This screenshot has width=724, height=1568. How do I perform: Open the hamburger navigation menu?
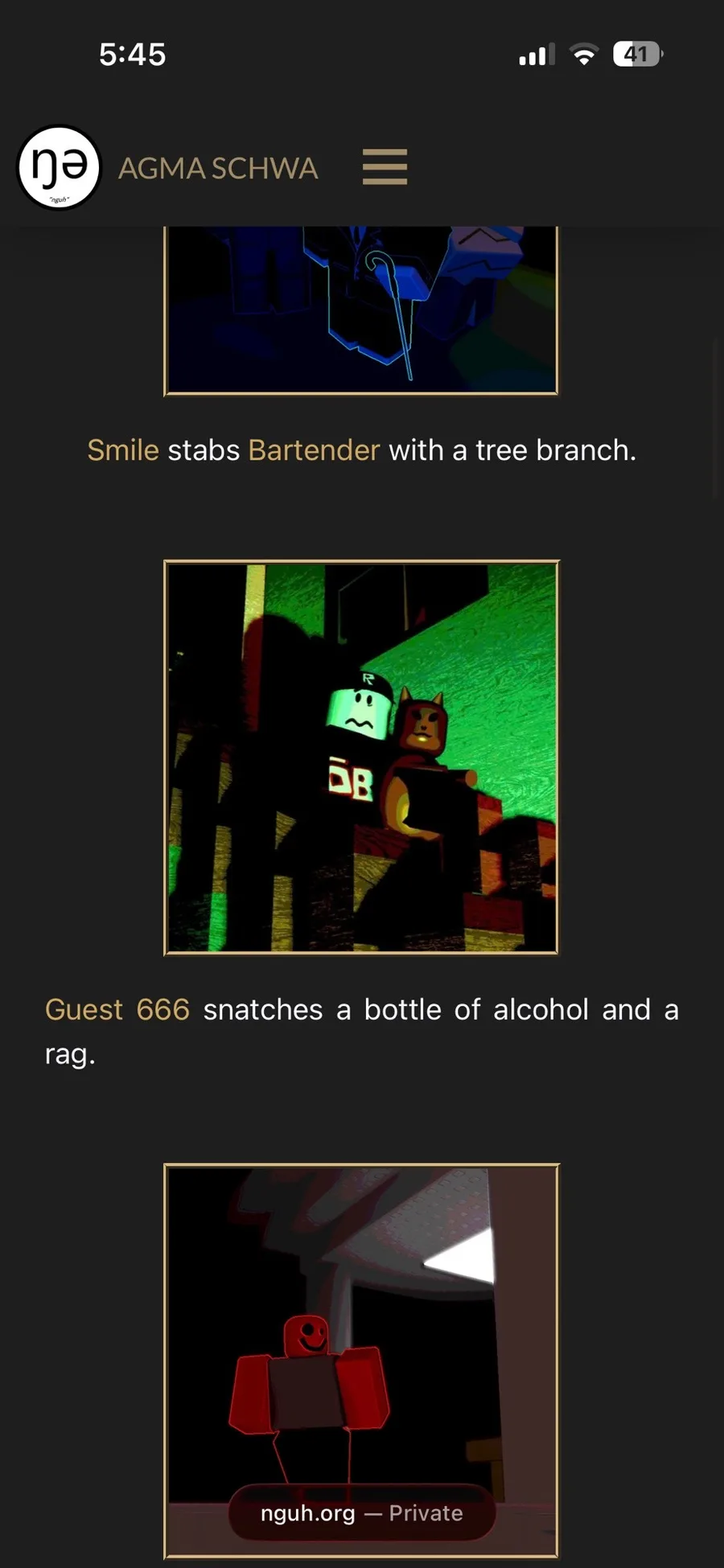[x=385, y=167]
